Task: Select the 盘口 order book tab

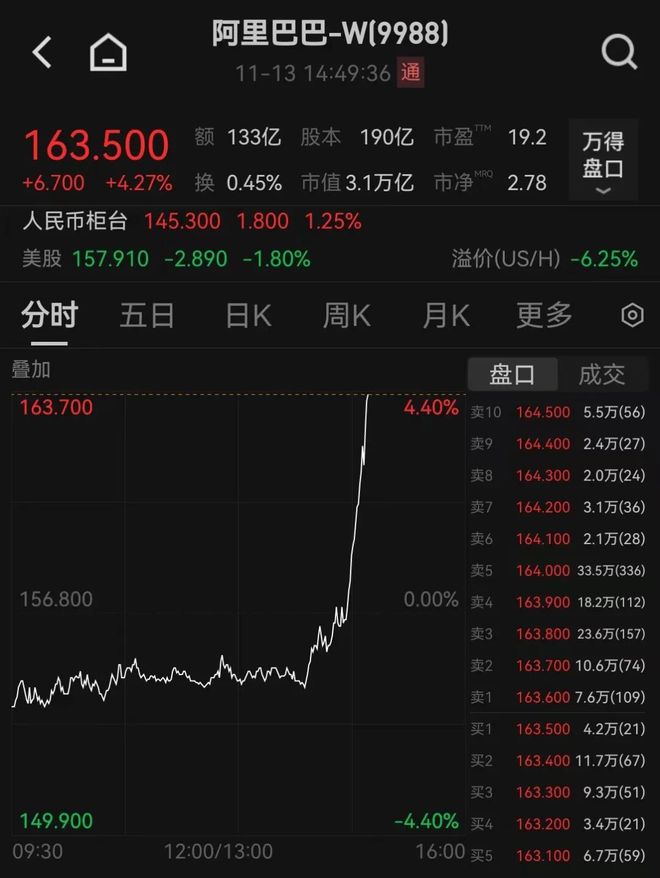Action: (x=512, y=375)
